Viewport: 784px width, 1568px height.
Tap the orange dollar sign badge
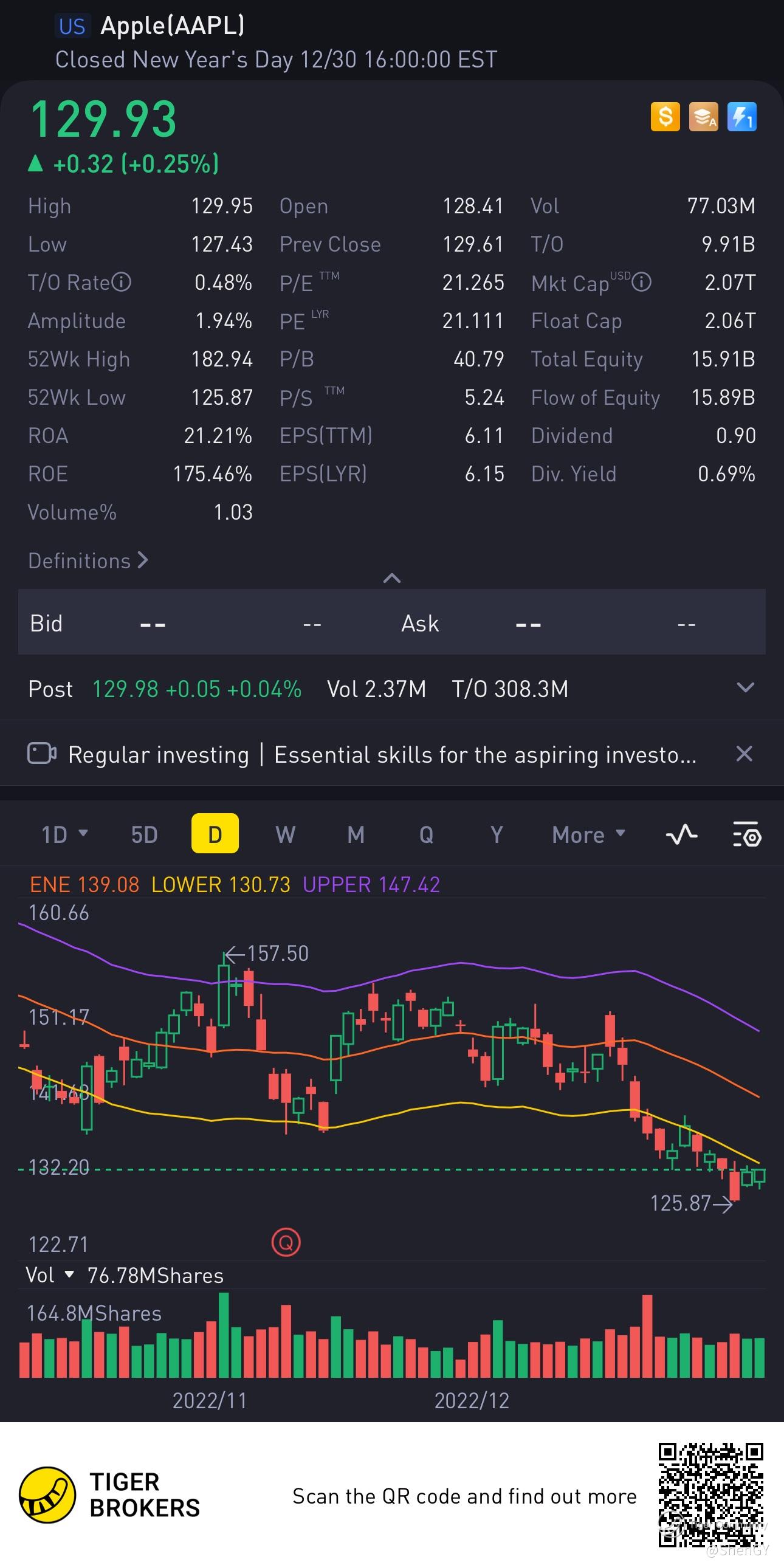point(665,116)
